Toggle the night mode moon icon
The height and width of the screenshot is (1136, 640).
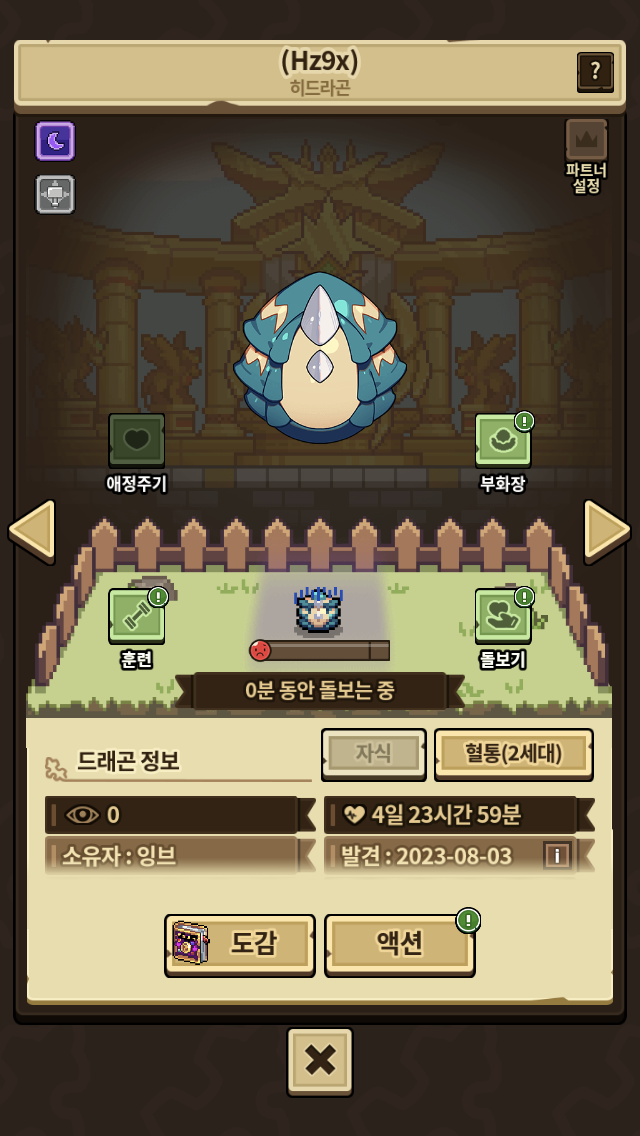pyautogui.click(x=55, y=141)
